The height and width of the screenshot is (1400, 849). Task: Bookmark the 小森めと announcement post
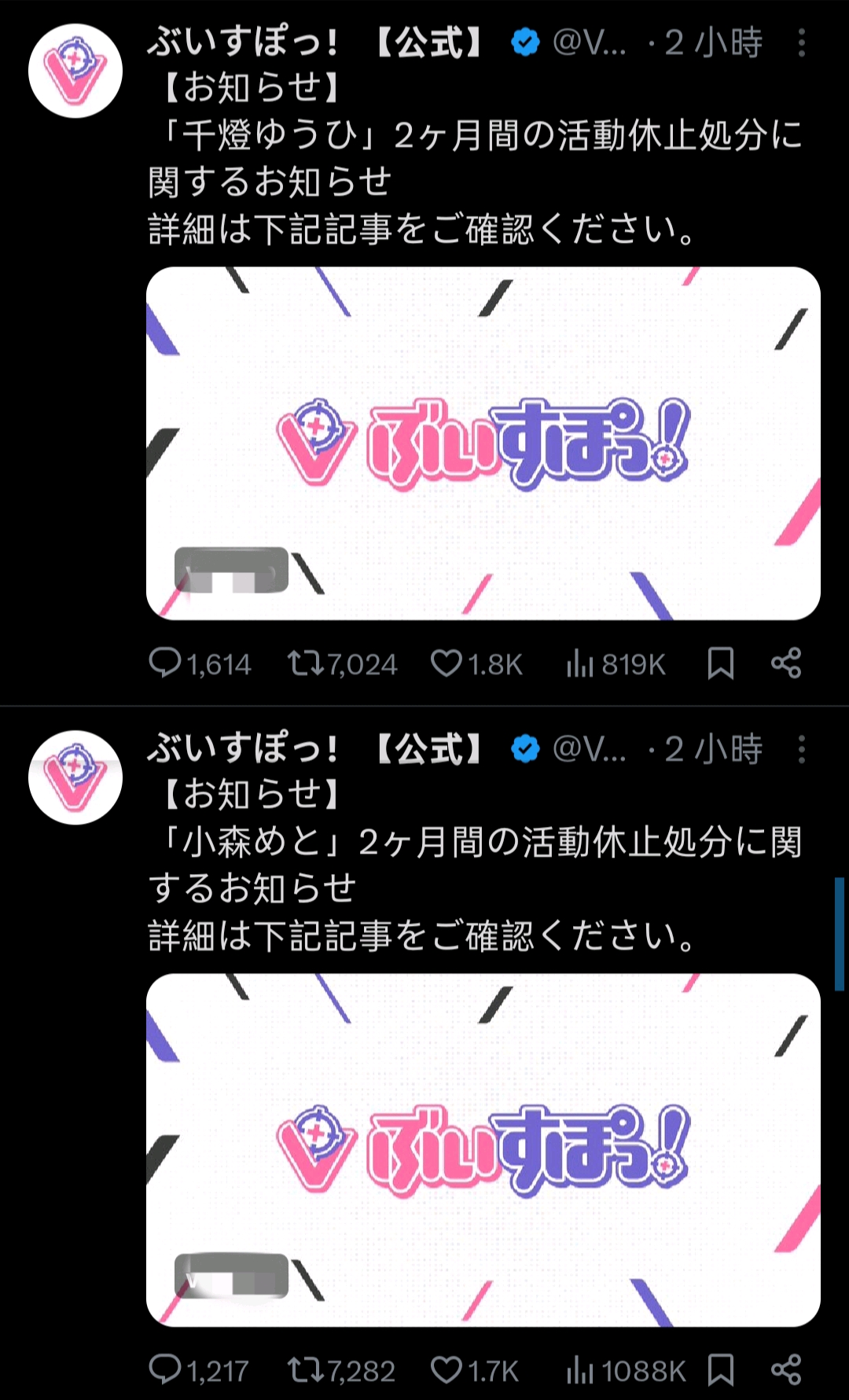(x=720, y=1370)
